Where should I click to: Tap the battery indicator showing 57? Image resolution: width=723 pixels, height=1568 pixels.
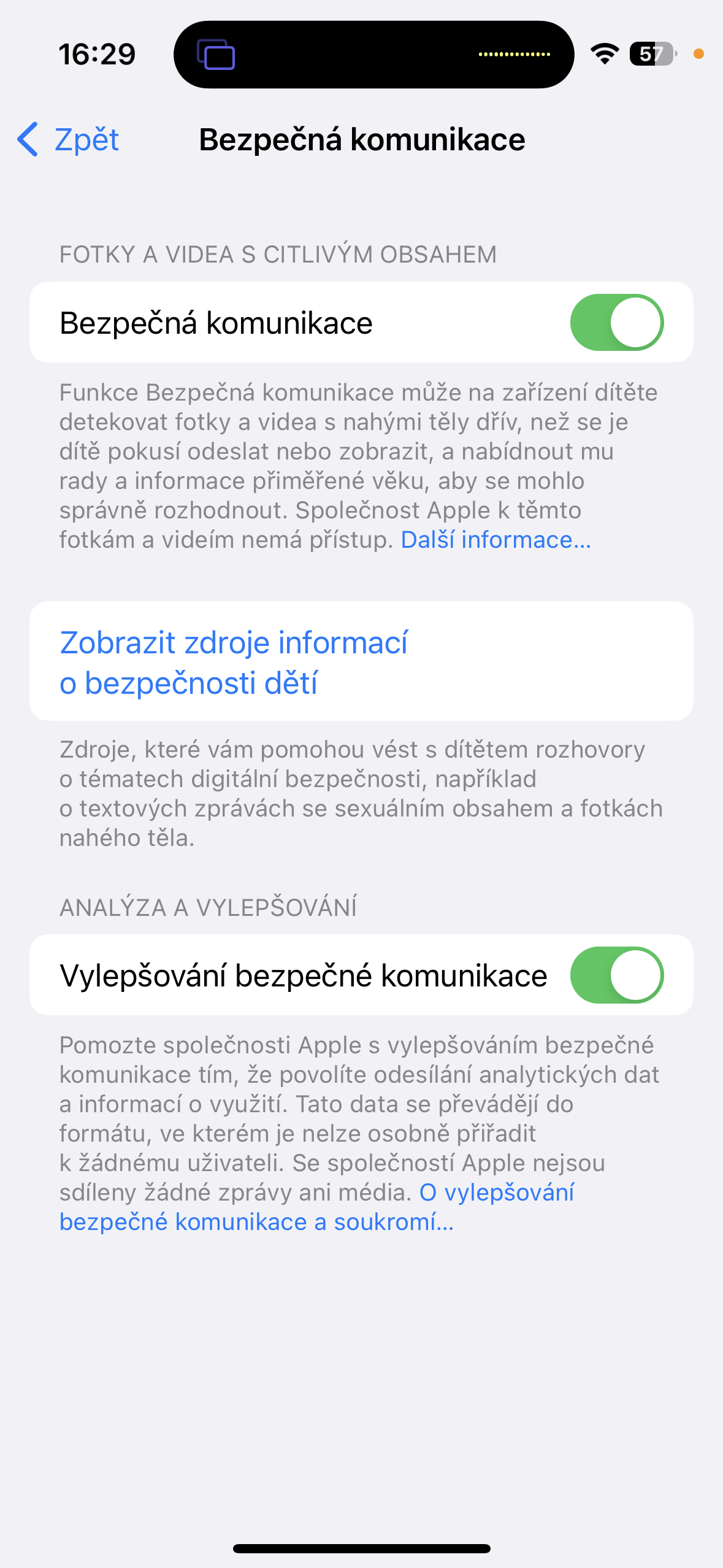(651, 54)
